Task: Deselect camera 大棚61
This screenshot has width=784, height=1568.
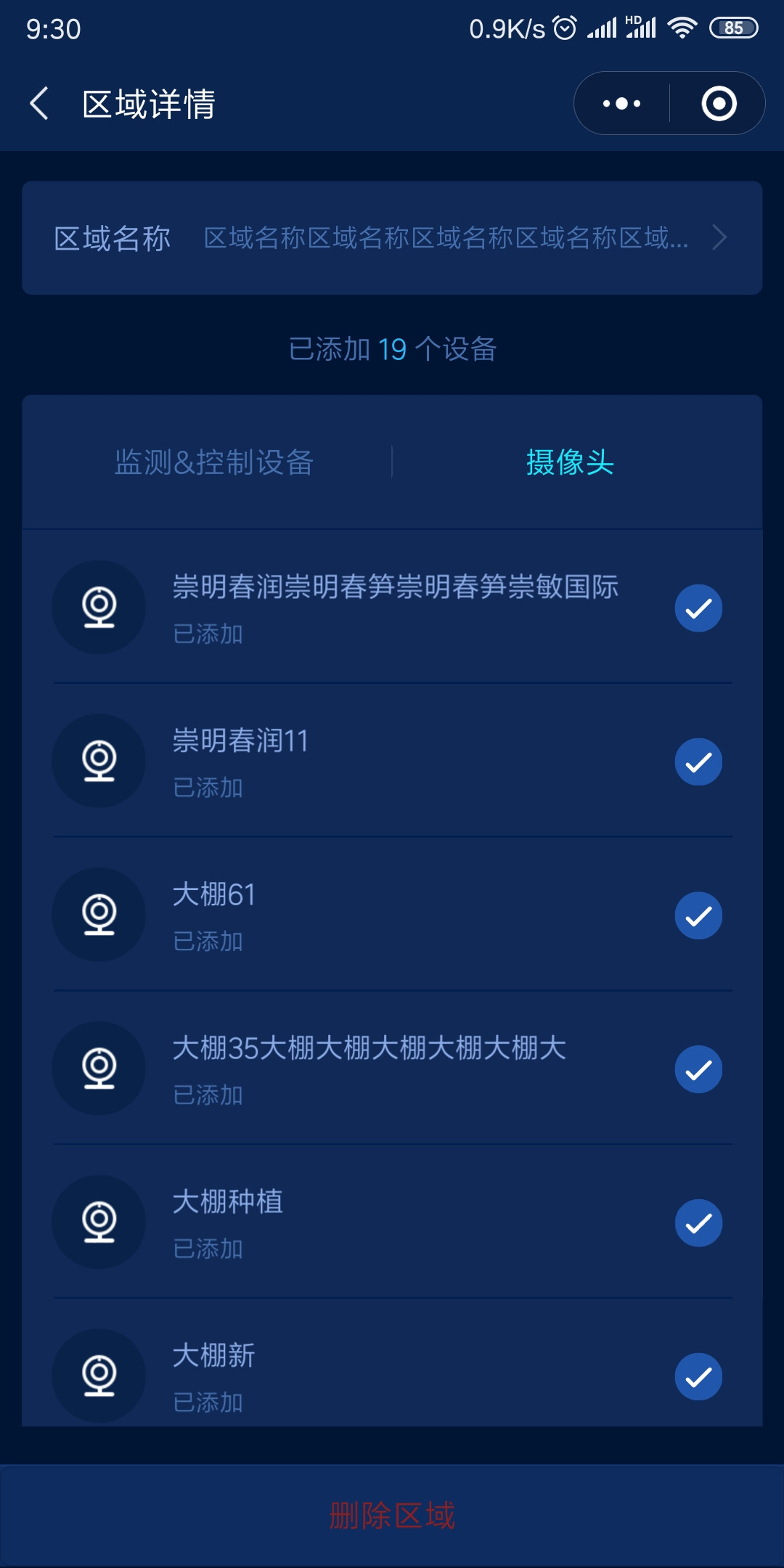Action: (698, 916)
